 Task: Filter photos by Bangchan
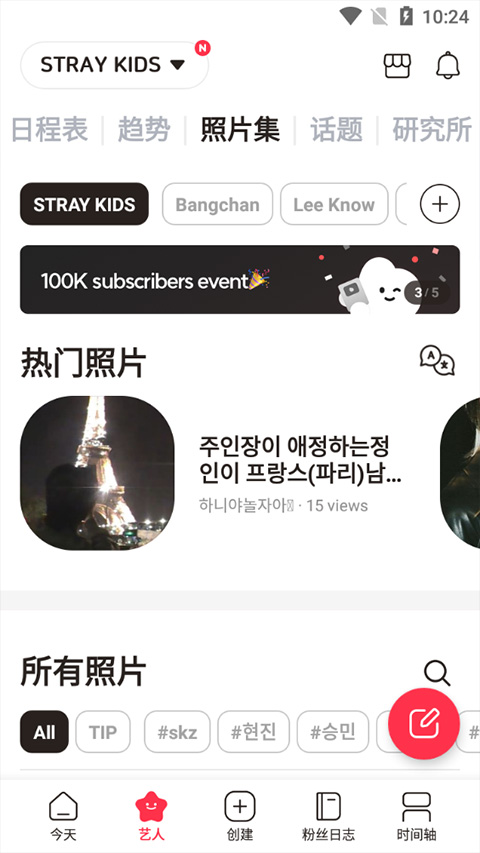pos(218,205)
